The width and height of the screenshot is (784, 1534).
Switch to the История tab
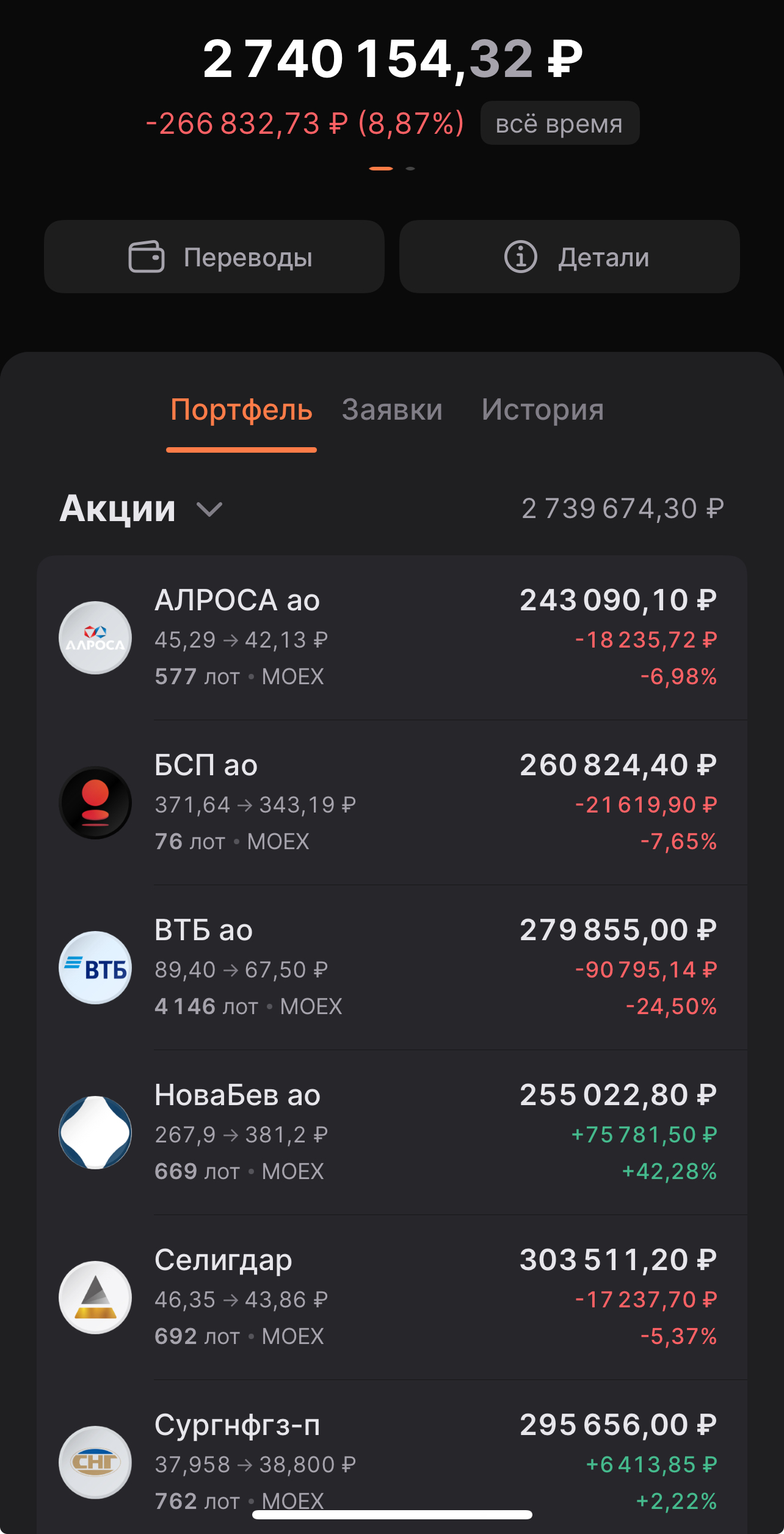pos(542,409)
